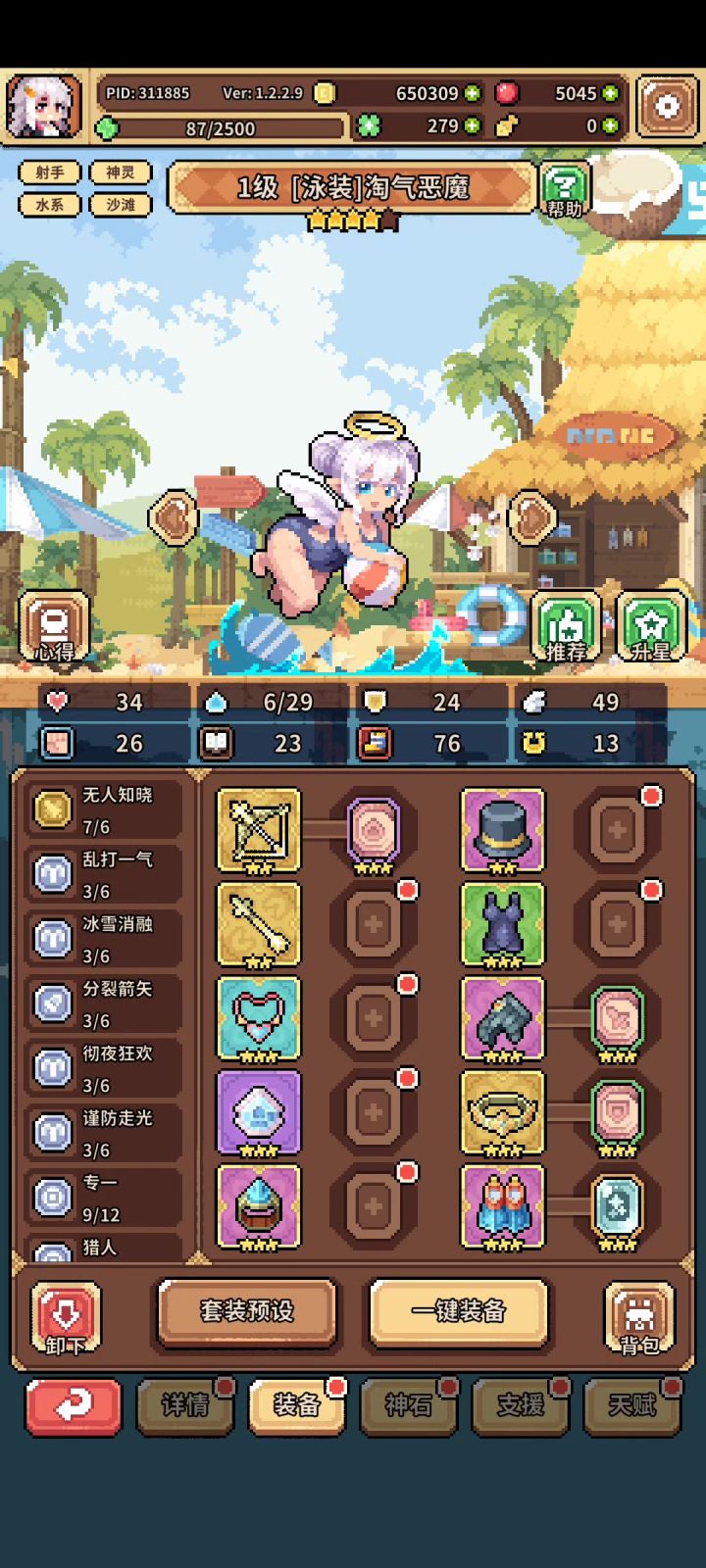Switch to the next character arrow
Screen dimensions: 706x1568
pos(532,516)
